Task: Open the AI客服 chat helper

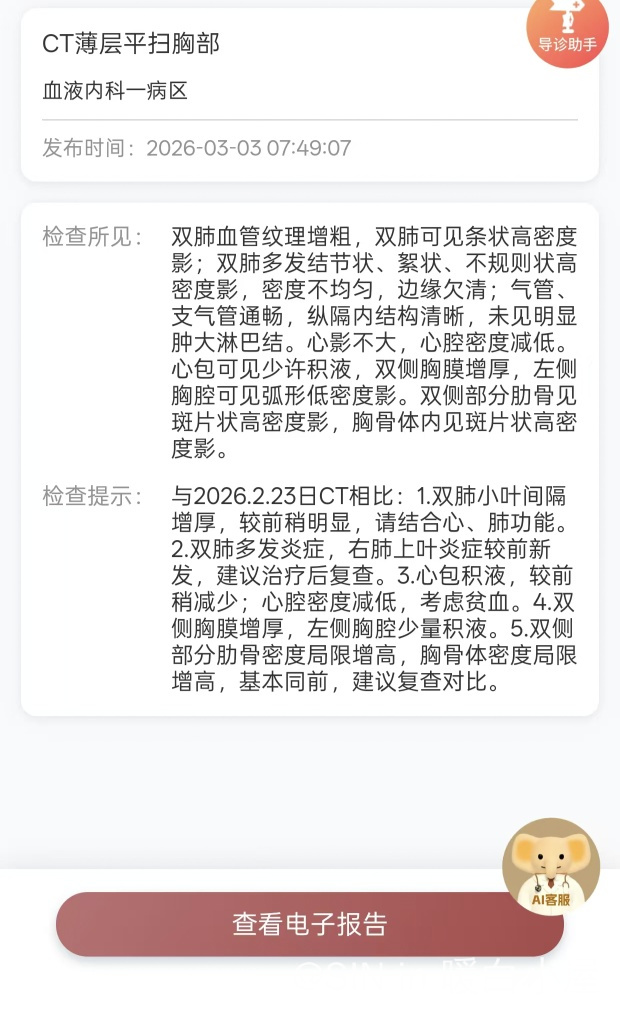Action: pyautogui.click(x=550, y=866)
